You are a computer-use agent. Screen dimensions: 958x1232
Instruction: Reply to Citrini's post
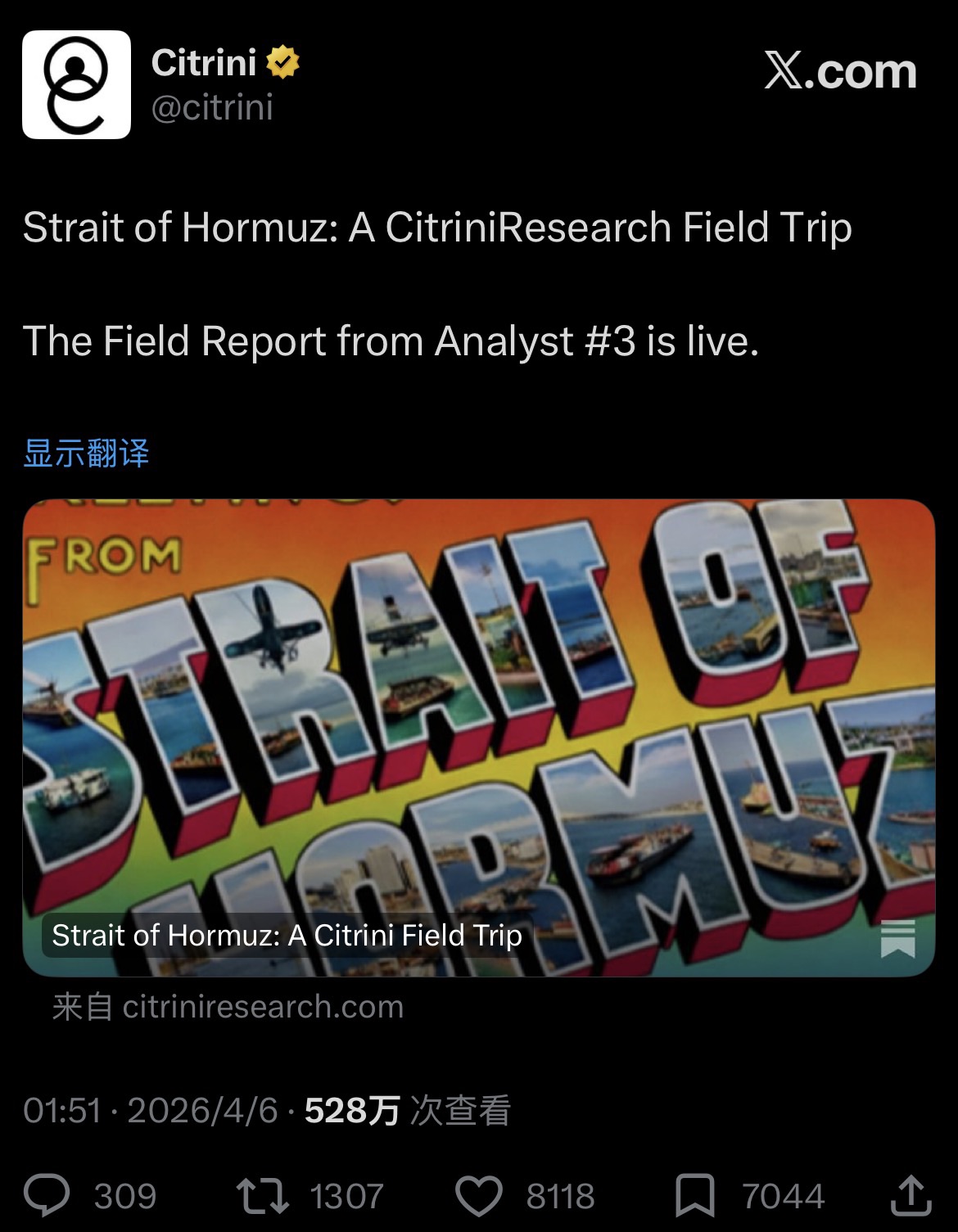pyautogui.click(x=47, y=1195)
